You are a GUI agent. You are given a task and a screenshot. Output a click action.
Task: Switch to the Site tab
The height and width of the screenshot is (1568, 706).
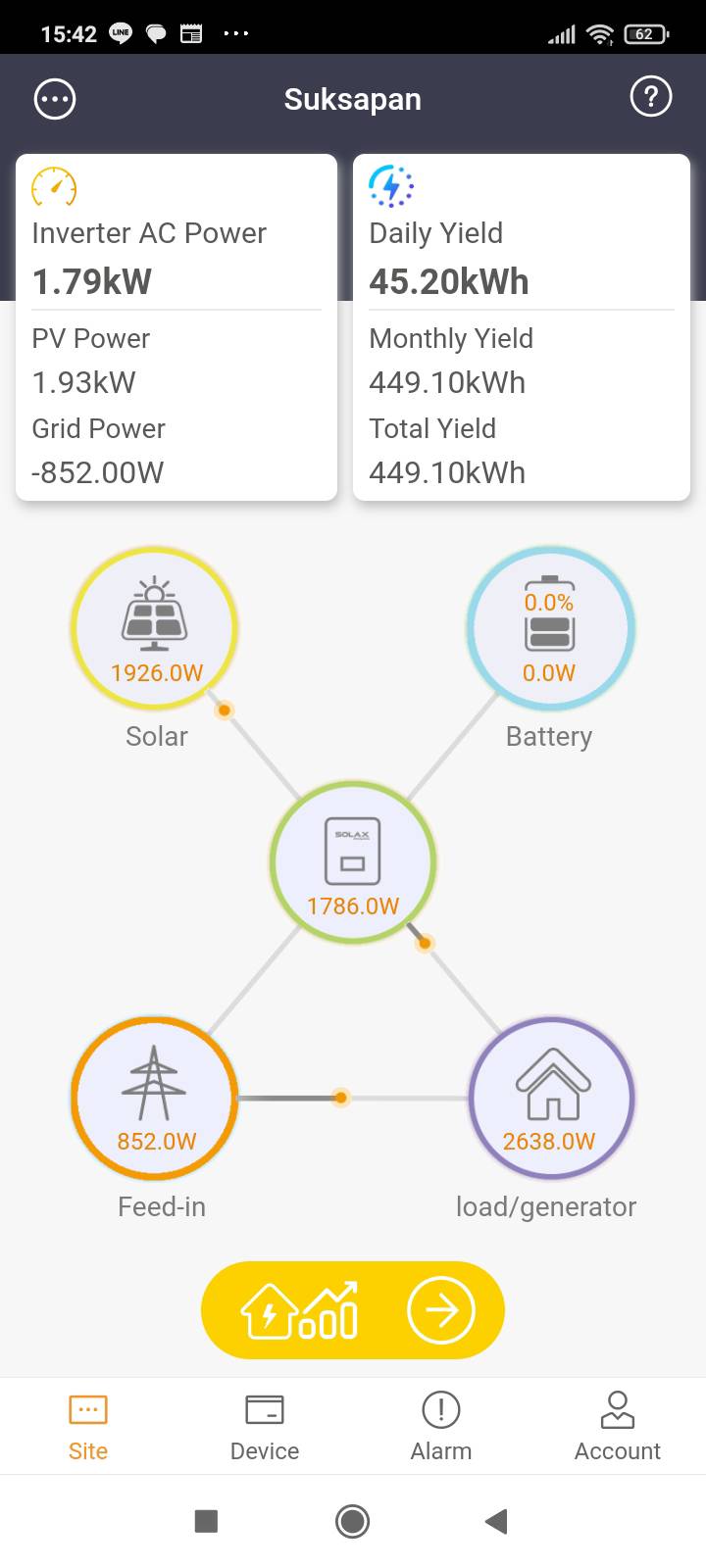coord(88,1427)
